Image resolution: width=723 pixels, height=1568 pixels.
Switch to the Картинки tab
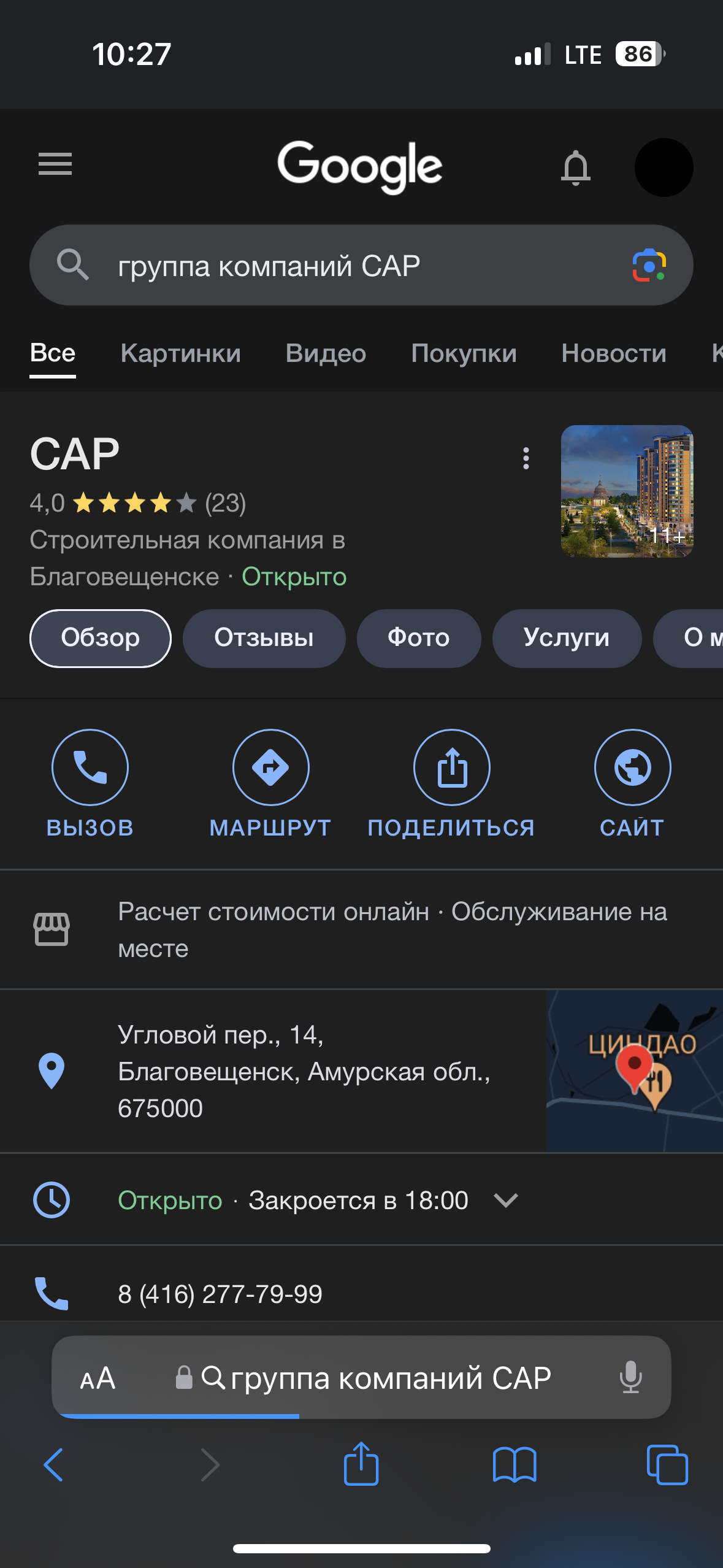[180, 353]
